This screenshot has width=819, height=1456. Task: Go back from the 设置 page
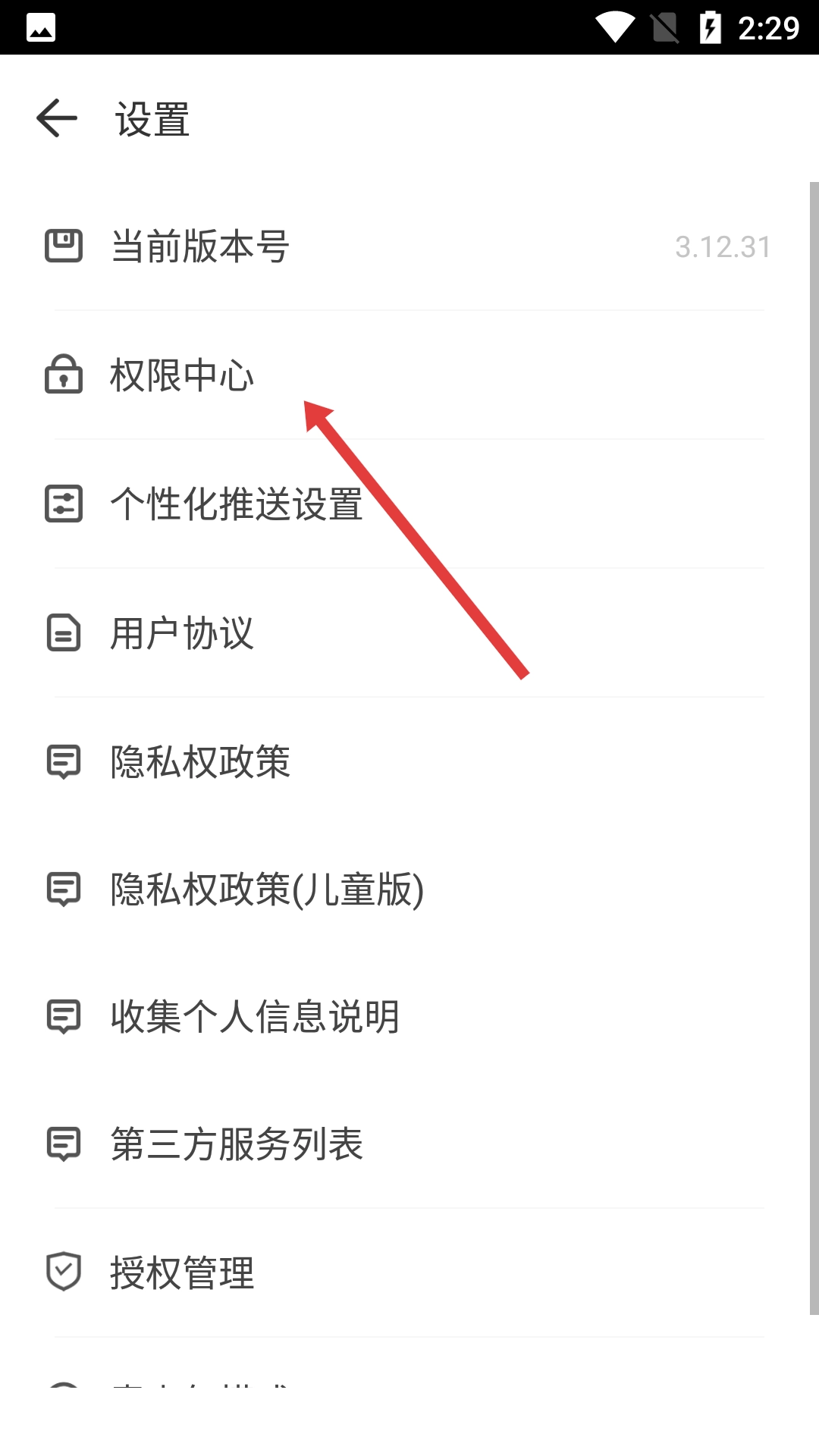point(57,119)
